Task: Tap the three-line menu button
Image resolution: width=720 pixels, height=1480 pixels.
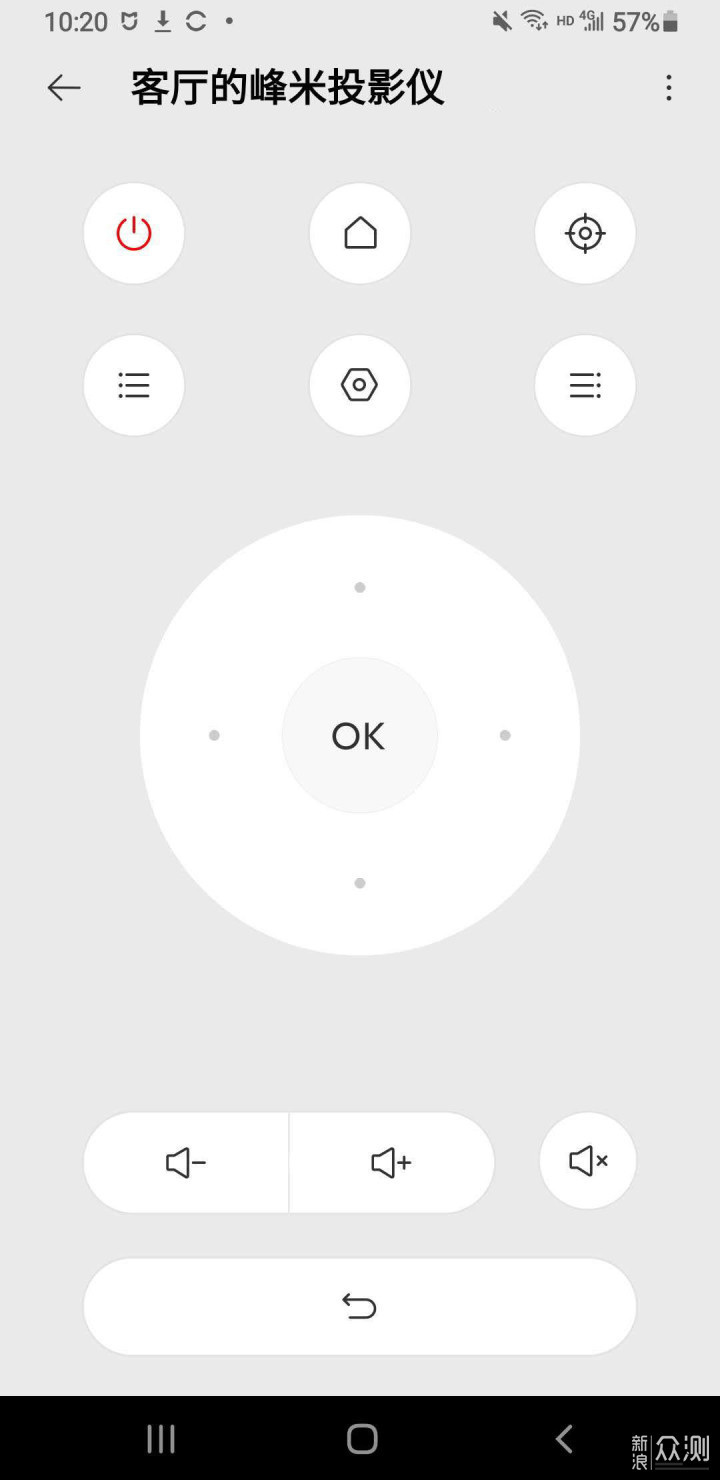Action: (585, 385)
